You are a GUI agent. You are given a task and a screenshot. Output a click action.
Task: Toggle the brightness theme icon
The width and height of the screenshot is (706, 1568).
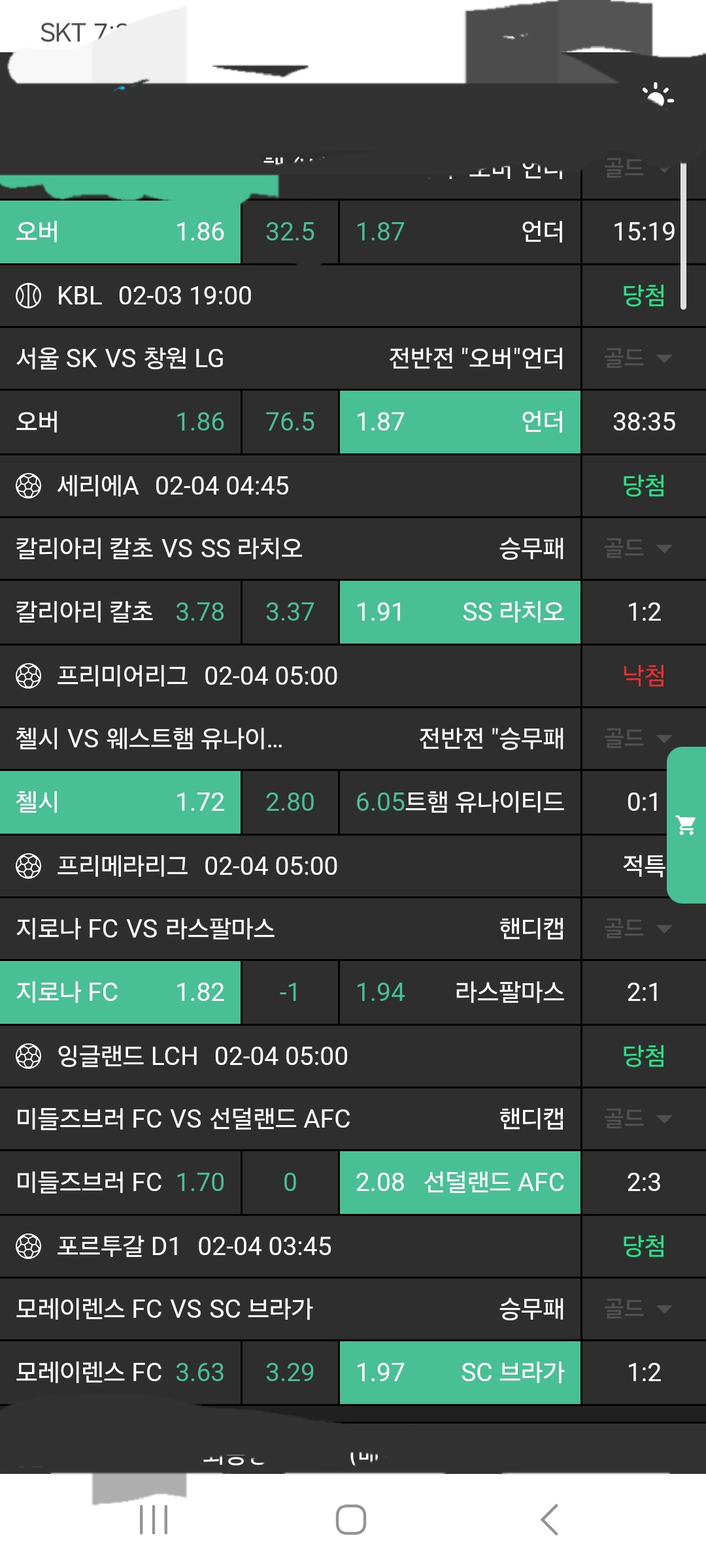pos(658,97)
